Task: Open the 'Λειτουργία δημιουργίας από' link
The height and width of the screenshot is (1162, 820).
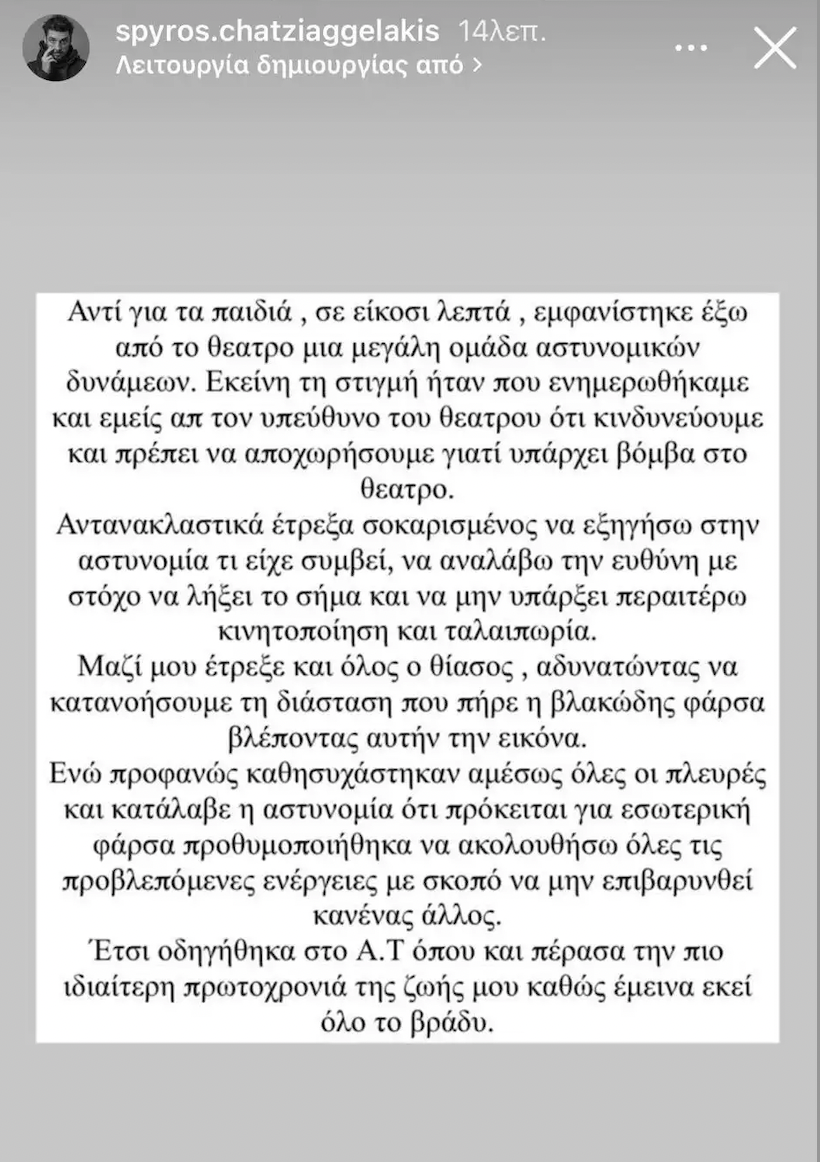Action: point(299,64)
